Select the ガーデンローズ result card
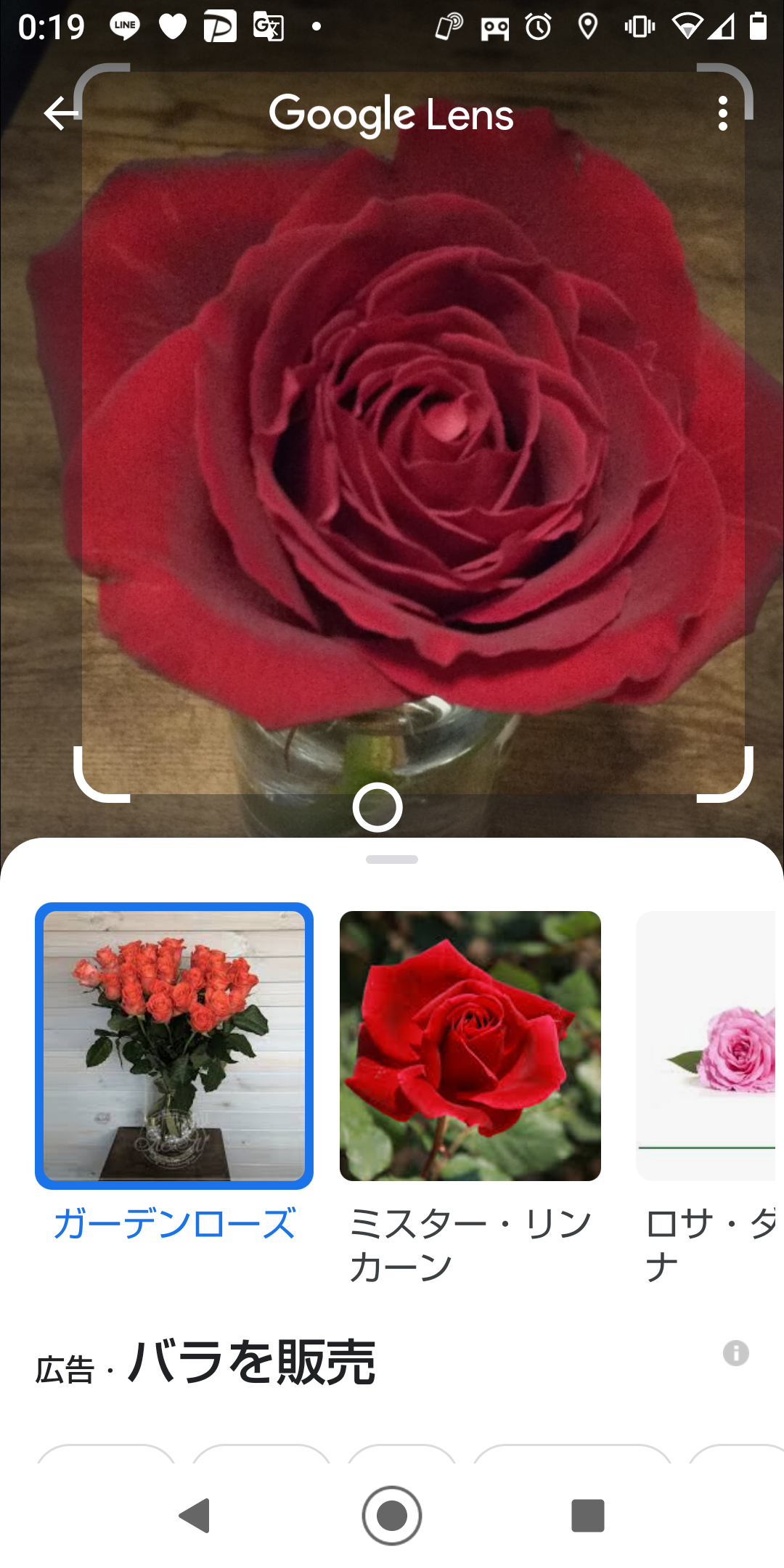This screenshot has width=784, height=1568. coord(174,1046)
